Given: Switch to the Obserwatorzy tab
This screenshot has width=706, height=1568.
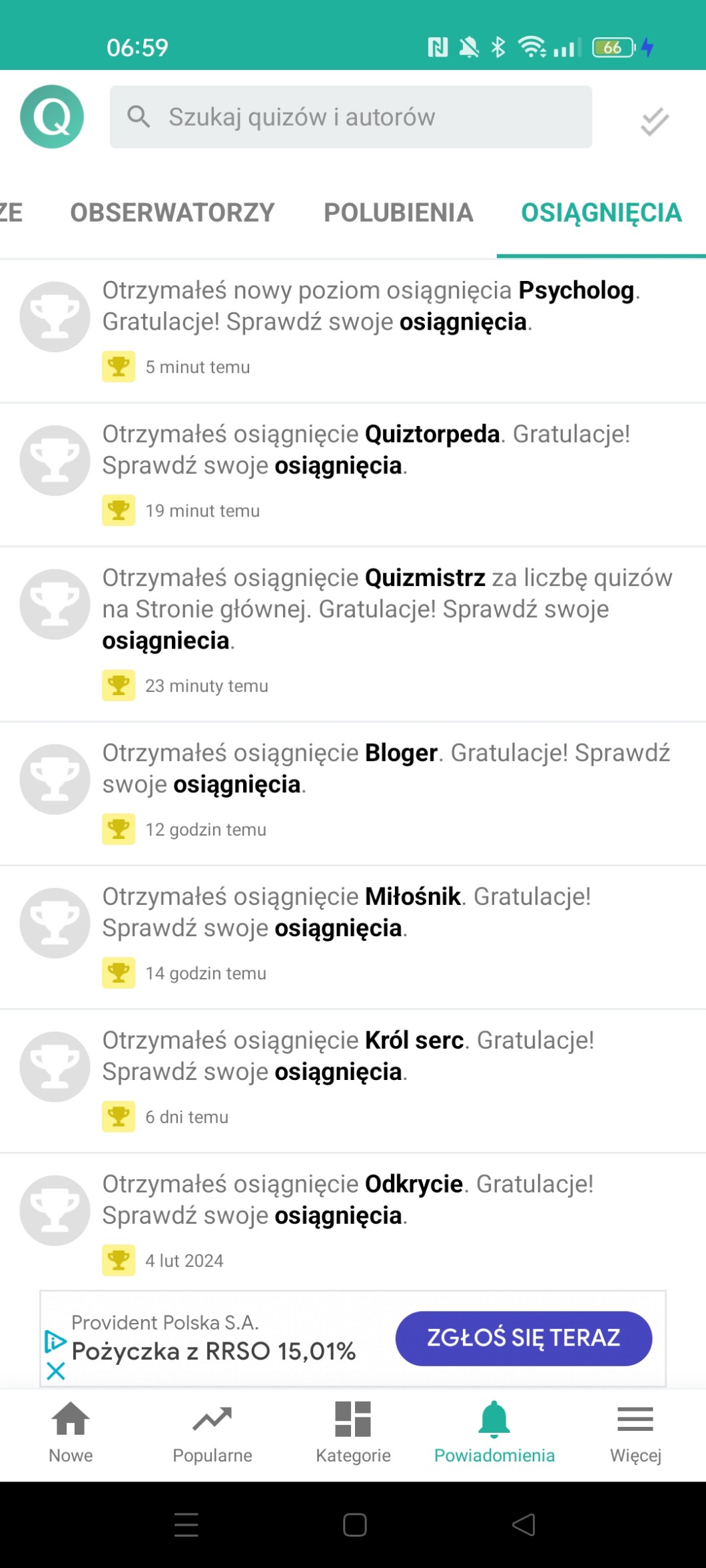Looking at the screenshot, I should click(x=173, y=213).
